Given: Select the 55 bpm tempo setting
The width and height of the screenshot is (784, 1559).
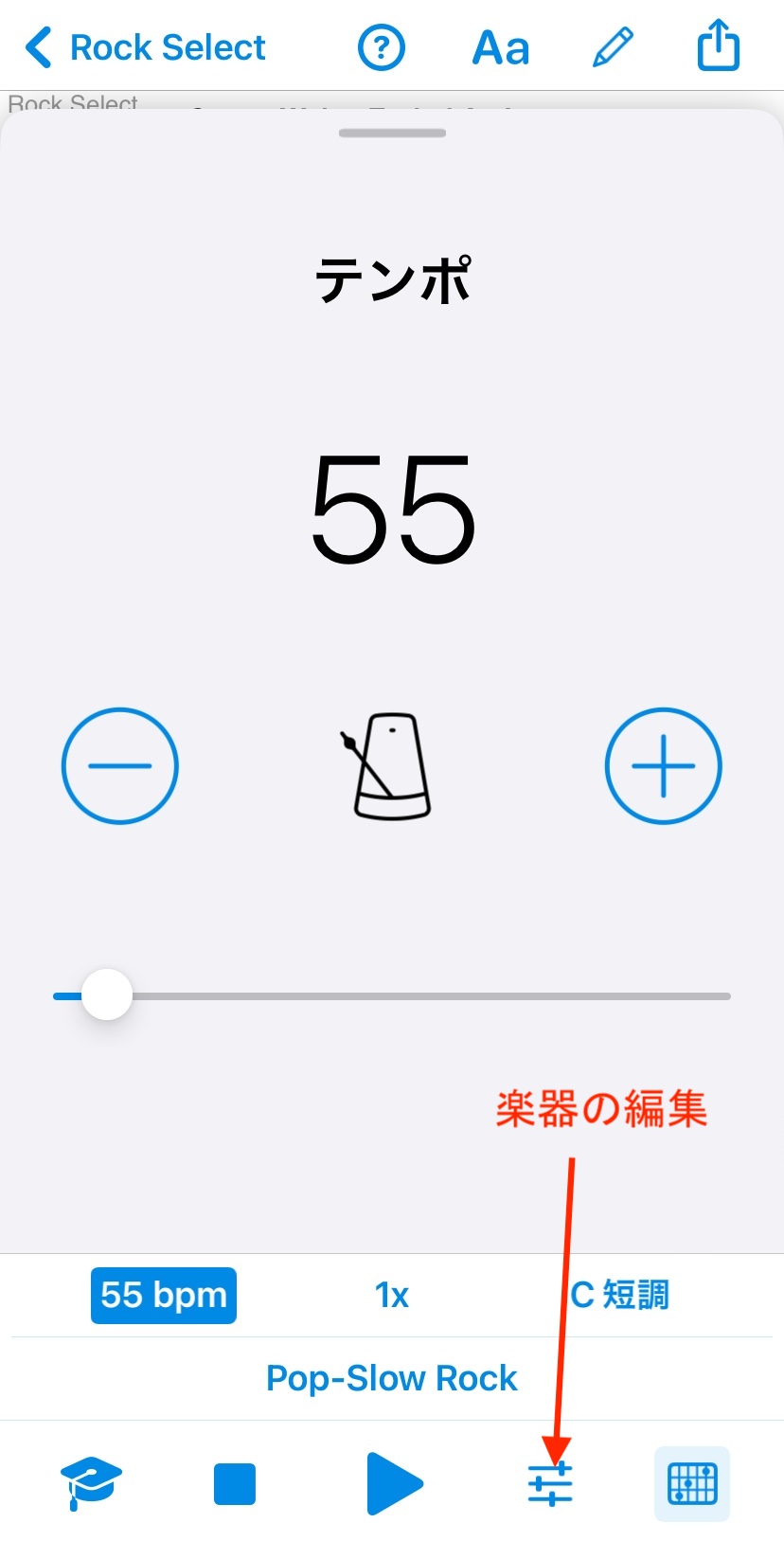Looking at the screenshot, I should coord(163,1295).
